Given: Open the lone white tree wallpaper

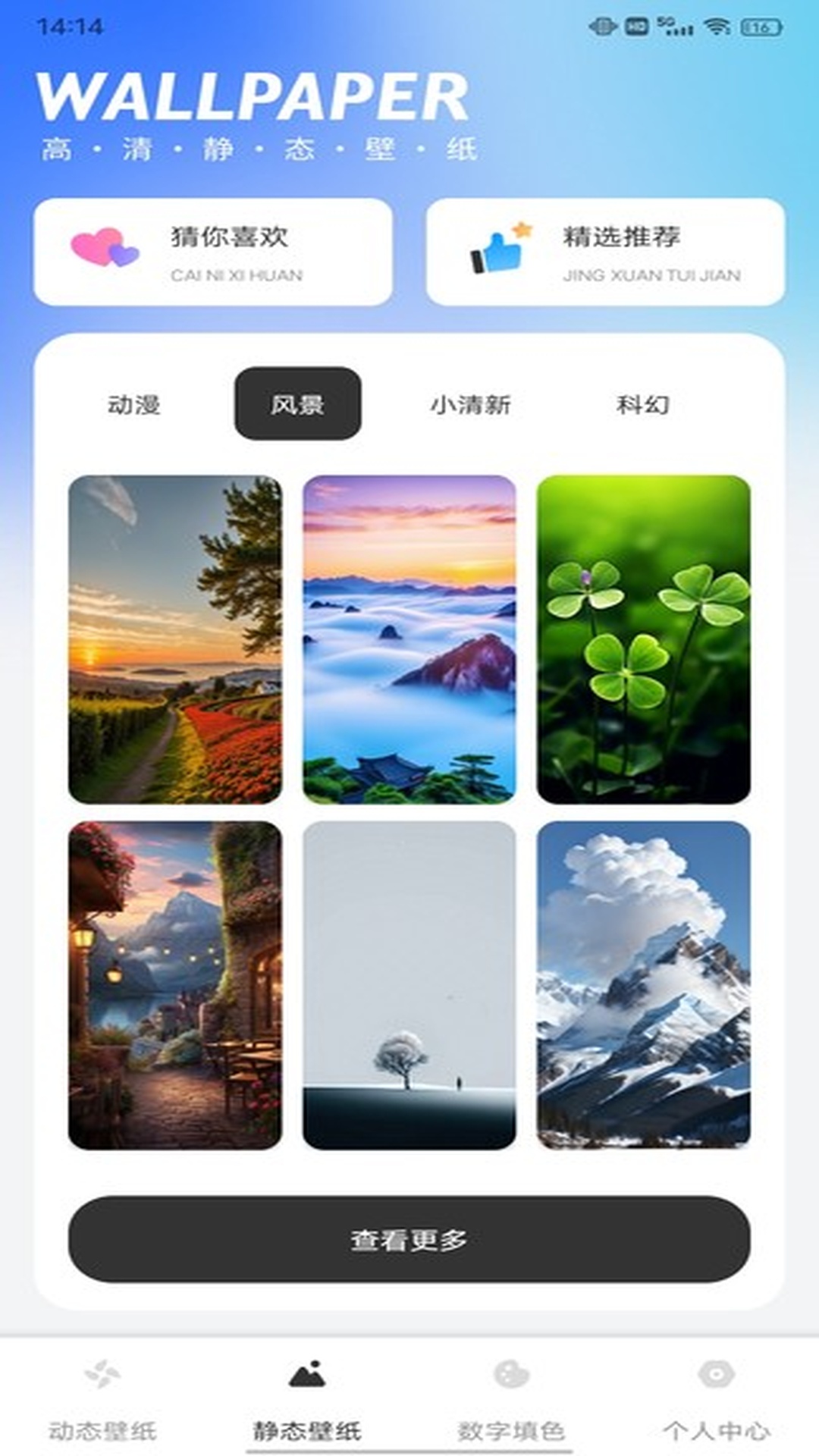Looking at the screenshot, I should point(409,985).
